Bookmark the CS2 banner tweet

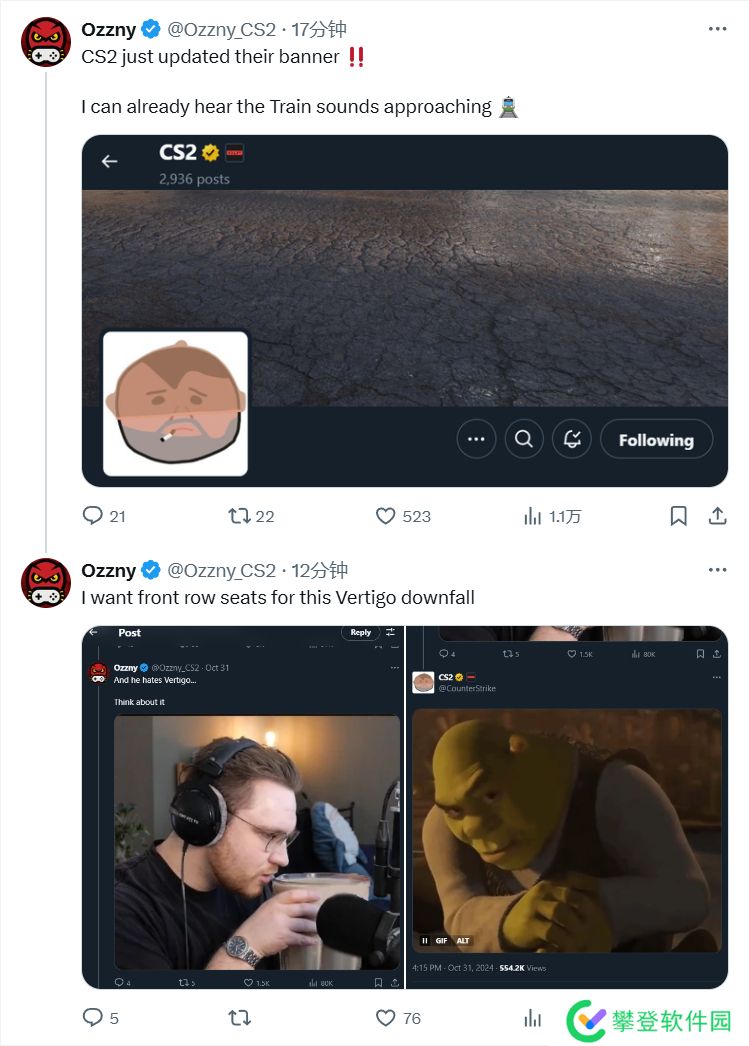point(678,516)
